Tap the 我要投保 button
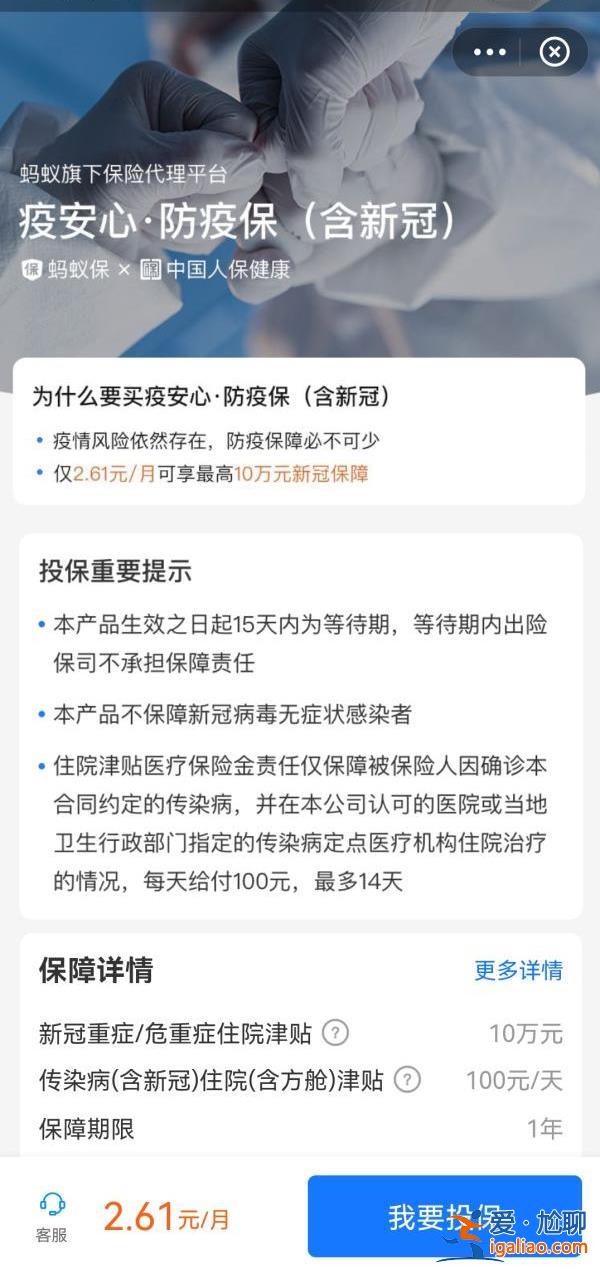600x1274 pixels. [444, 1216]
